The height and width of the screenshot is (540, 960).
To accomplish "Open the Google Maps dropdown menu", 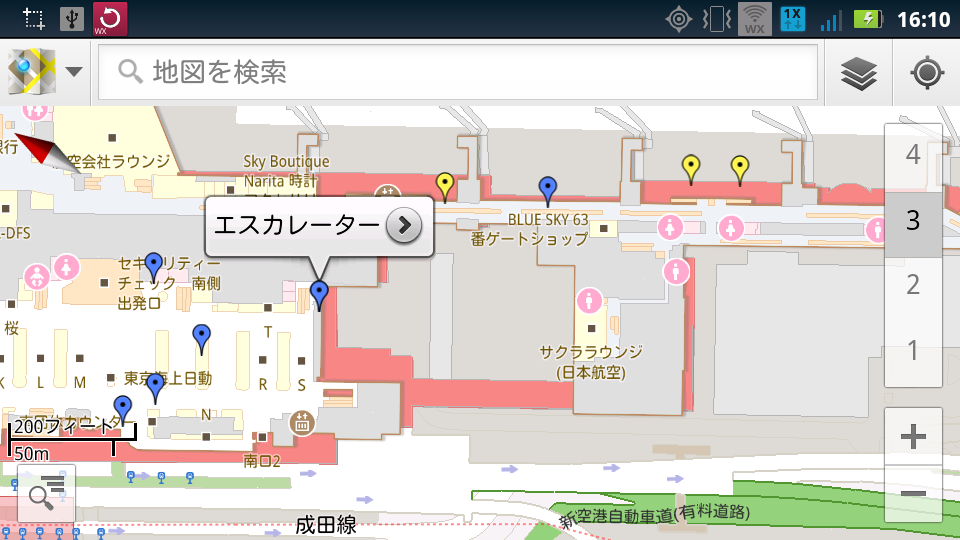I will pyautogui.click(x=44, y=72).
